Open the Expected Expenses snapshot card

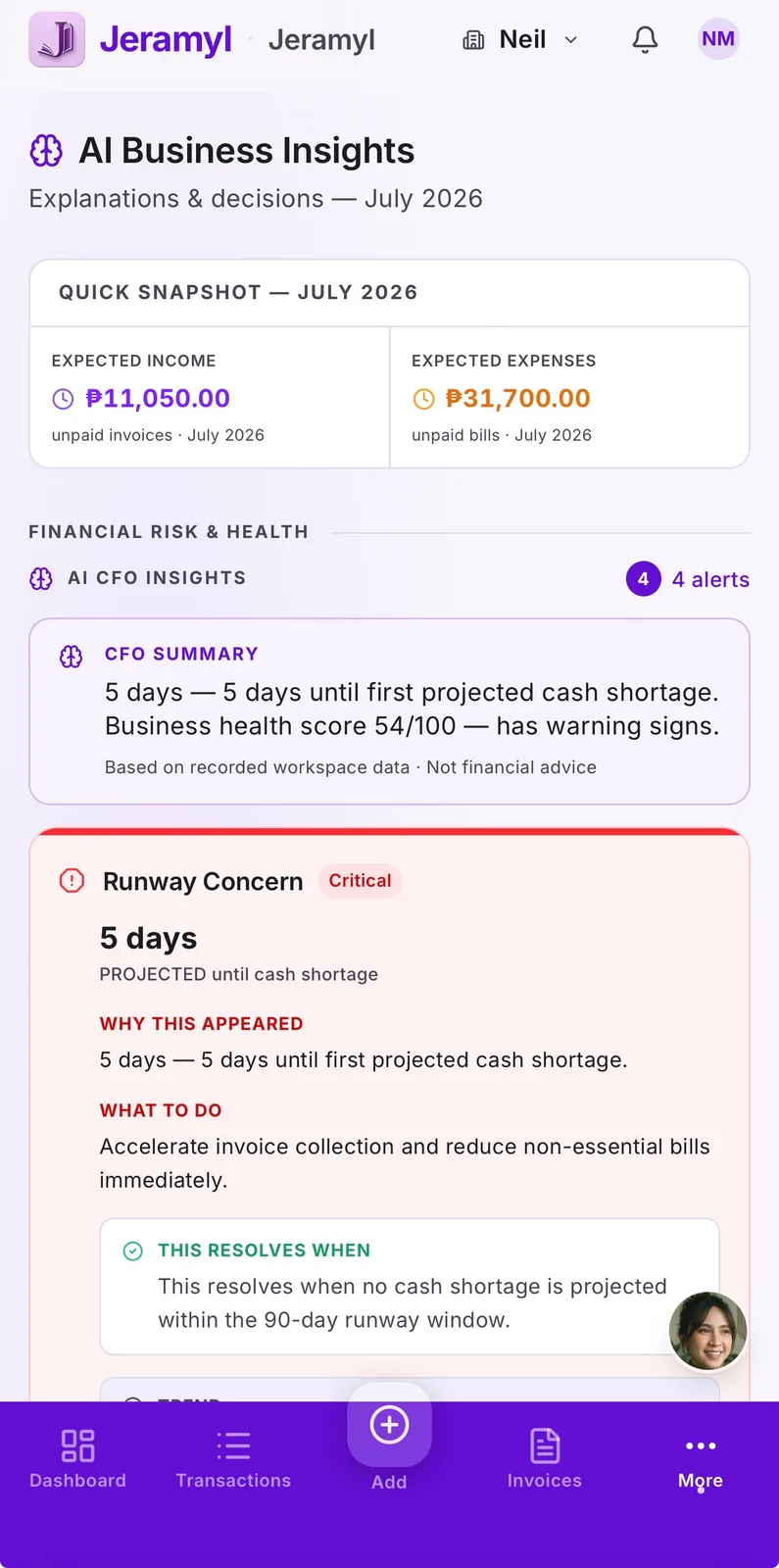pos(569,397)
